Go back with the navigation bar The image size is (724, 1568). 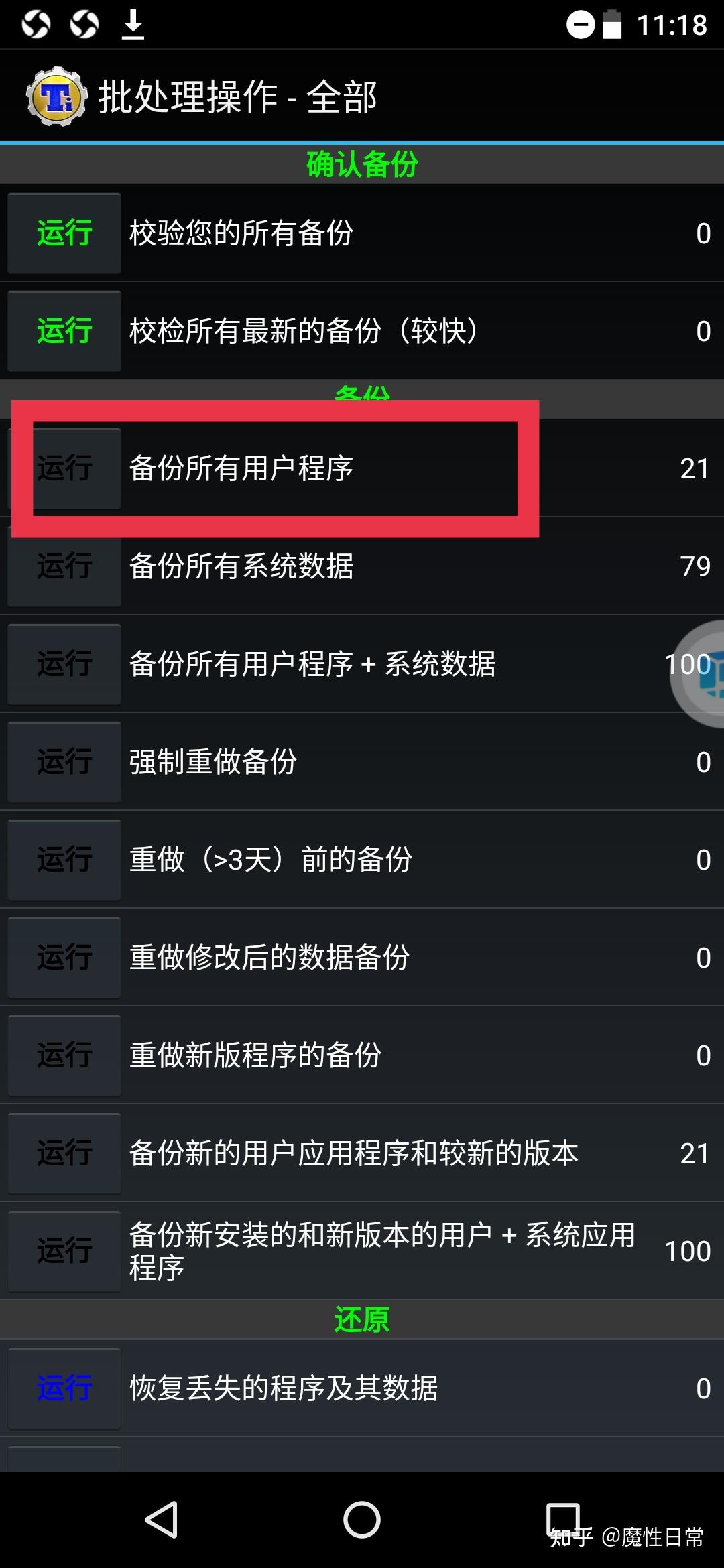[x=162, y=1519]
